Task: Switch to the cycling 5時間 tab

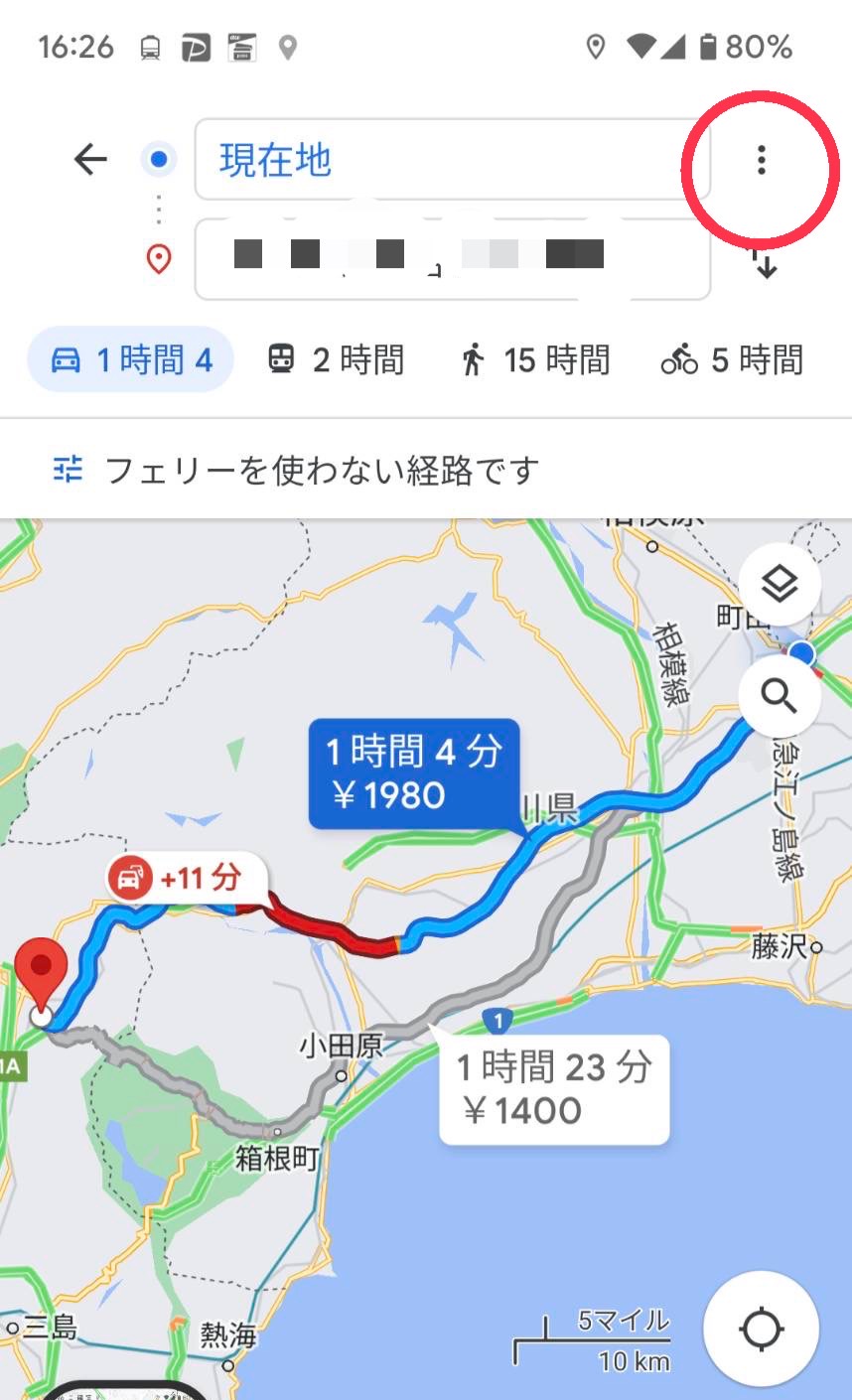Action: pyautogui.click(x=732, y=359)
